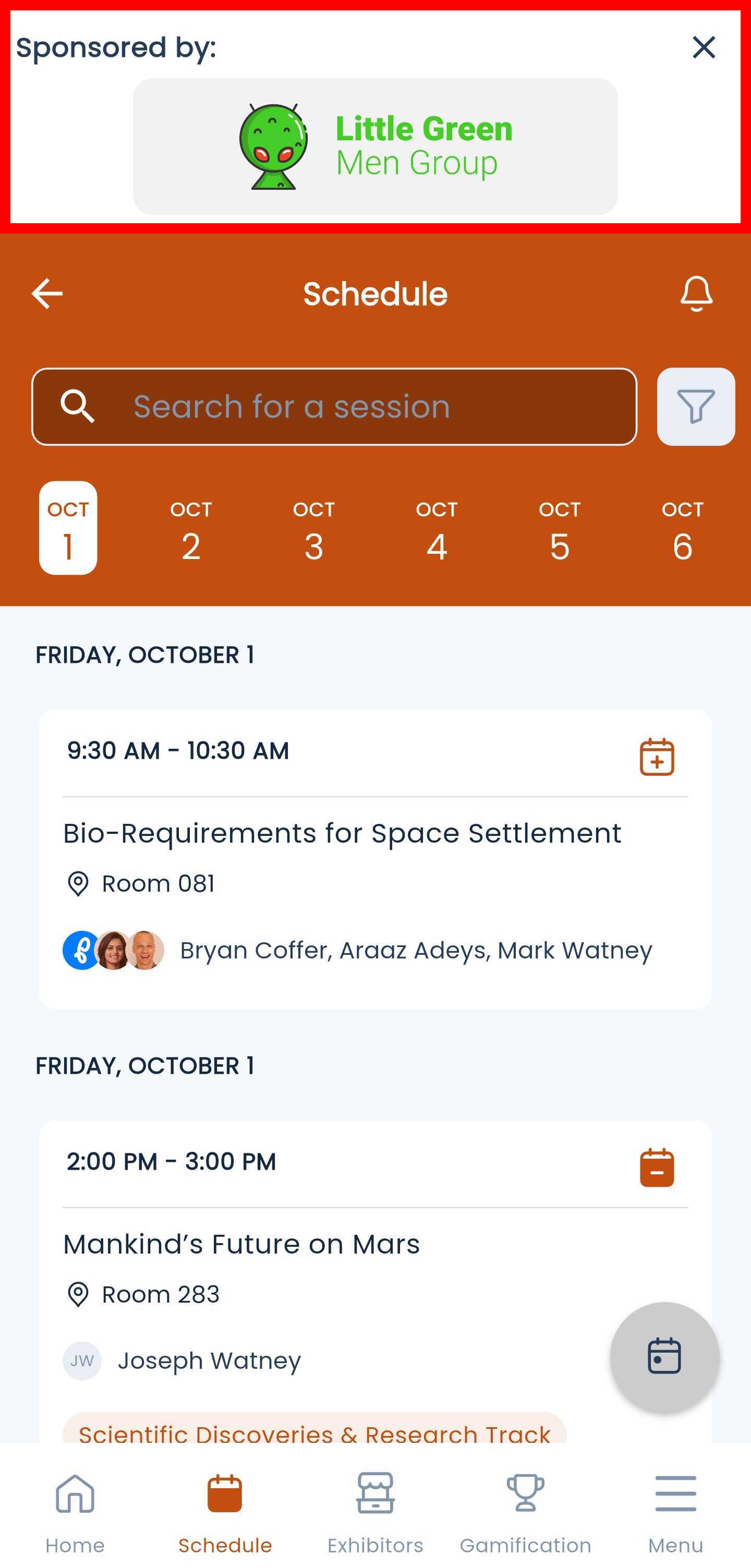Open the session filter
The width and height of the screenshot is (751, 1568).
pyautogui.click(x=696, y=407)
